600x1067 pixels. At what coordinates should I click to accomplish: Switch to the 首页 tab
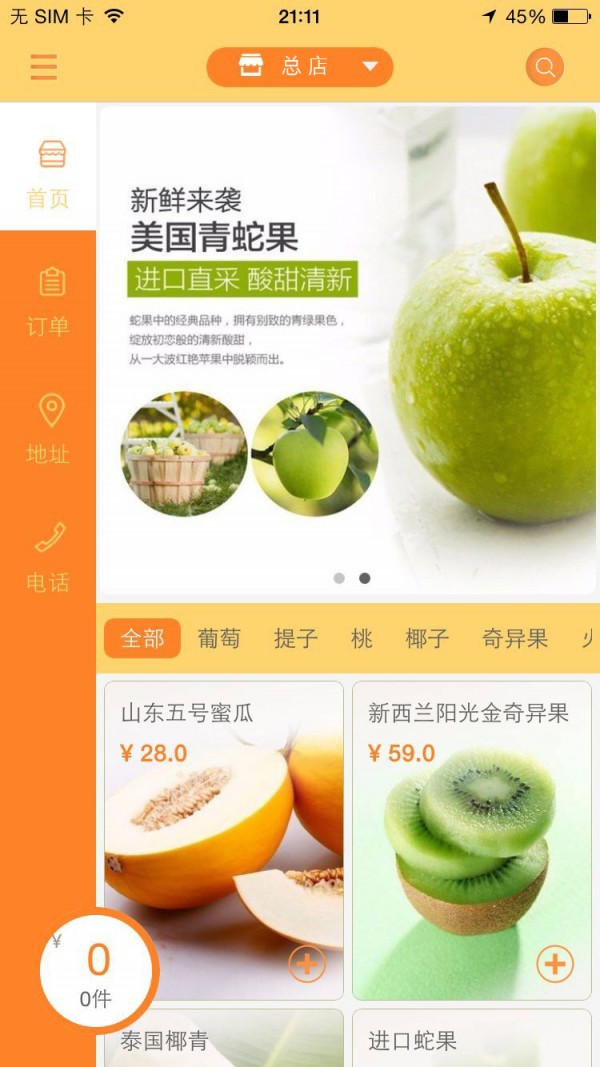[48, 175]
